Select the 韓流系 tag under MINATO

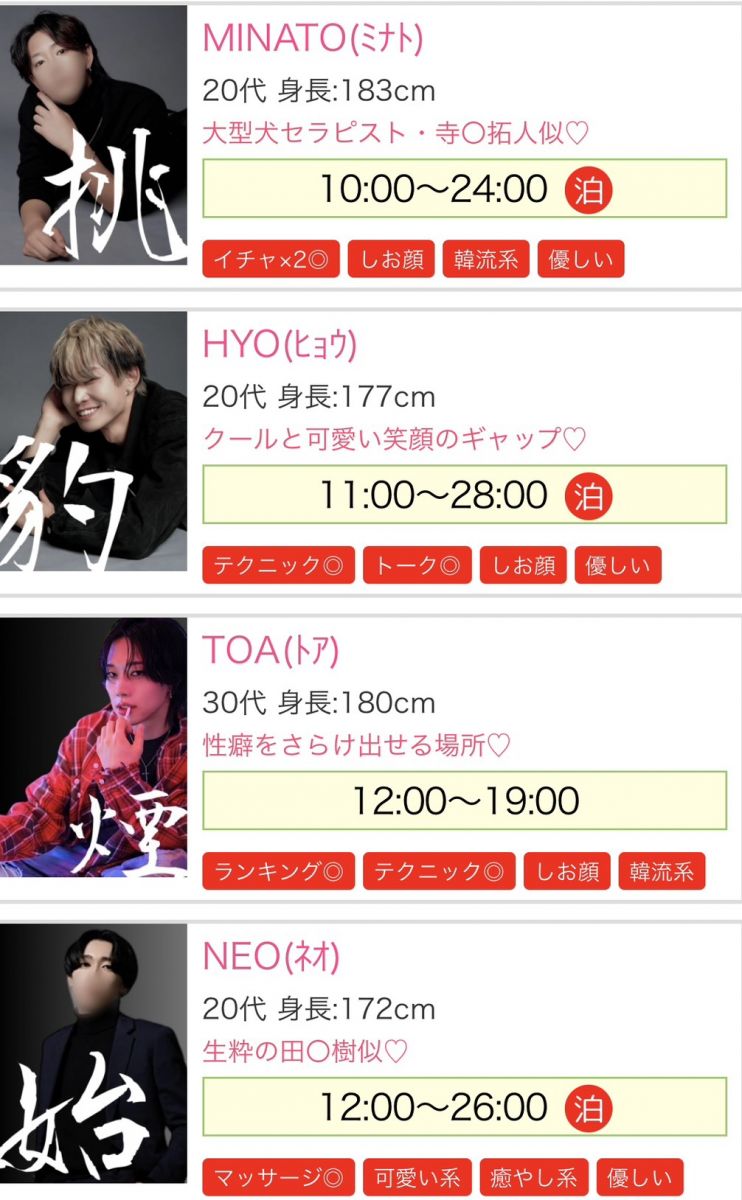(x=484, y=260)
